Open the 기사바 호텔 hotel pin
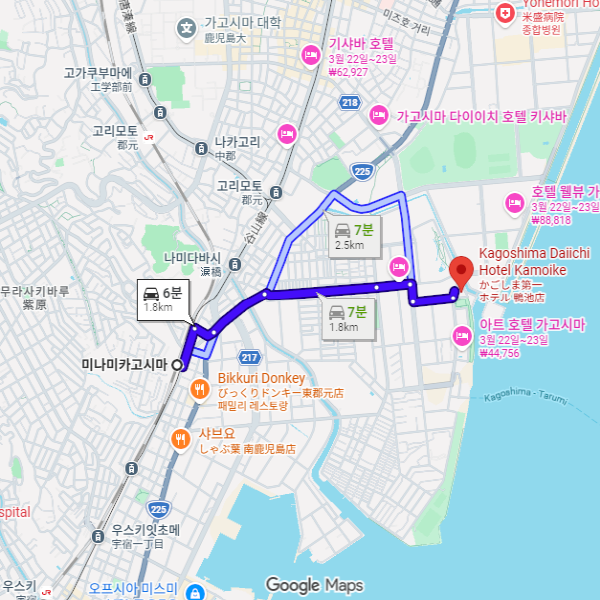600x600 pixels. (x=311, y=51)
